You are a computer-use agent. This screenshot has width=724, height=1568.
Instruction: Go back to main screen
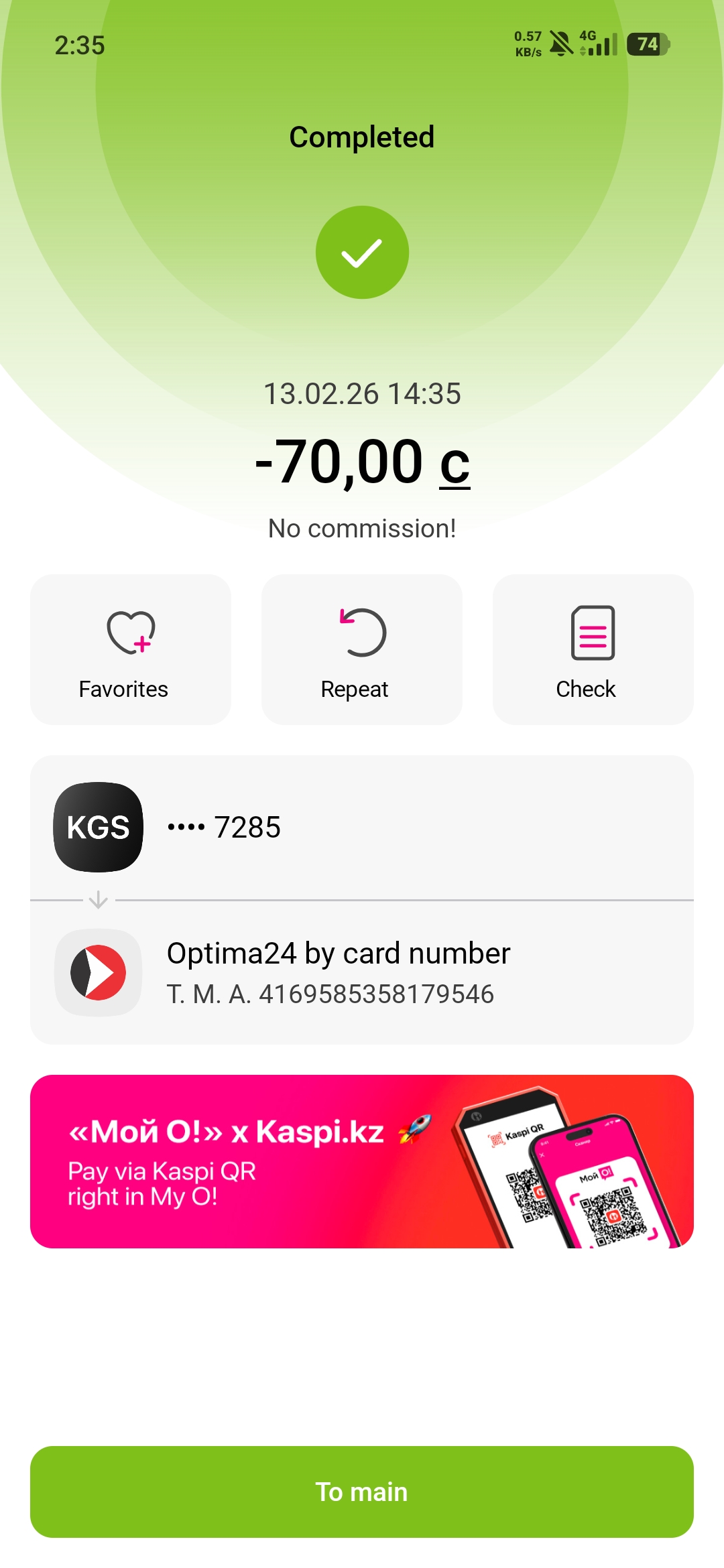click(x=361, y=1492)
